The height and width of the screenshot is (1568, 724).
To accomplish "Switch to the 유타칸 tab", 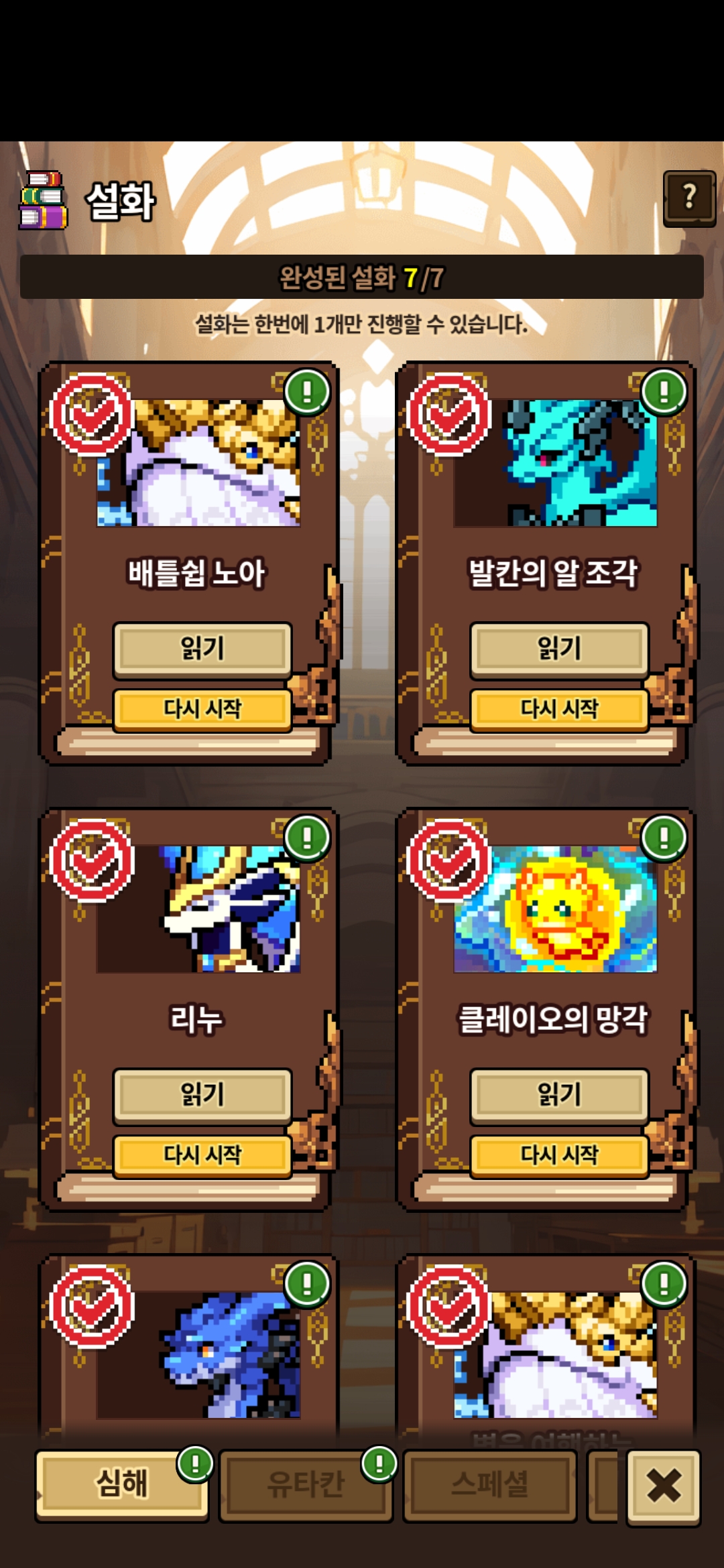I will point(306,1485).
